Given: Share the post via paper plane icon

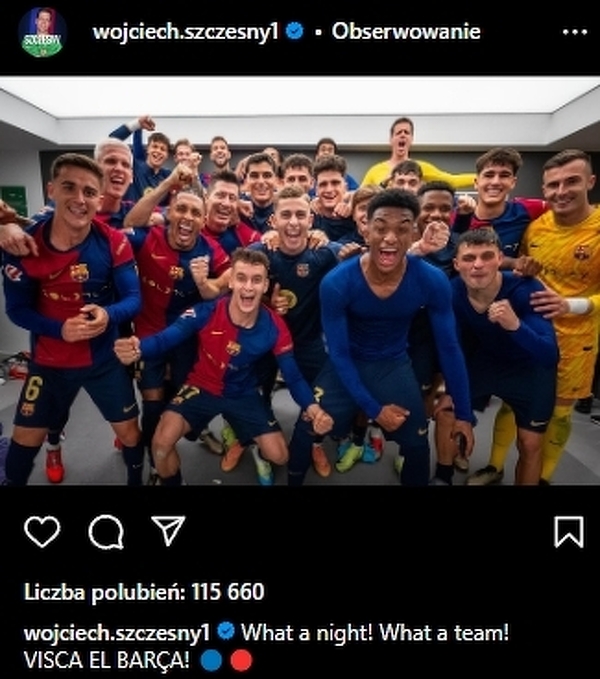Looking at the screenshot, I should point(168,531).
